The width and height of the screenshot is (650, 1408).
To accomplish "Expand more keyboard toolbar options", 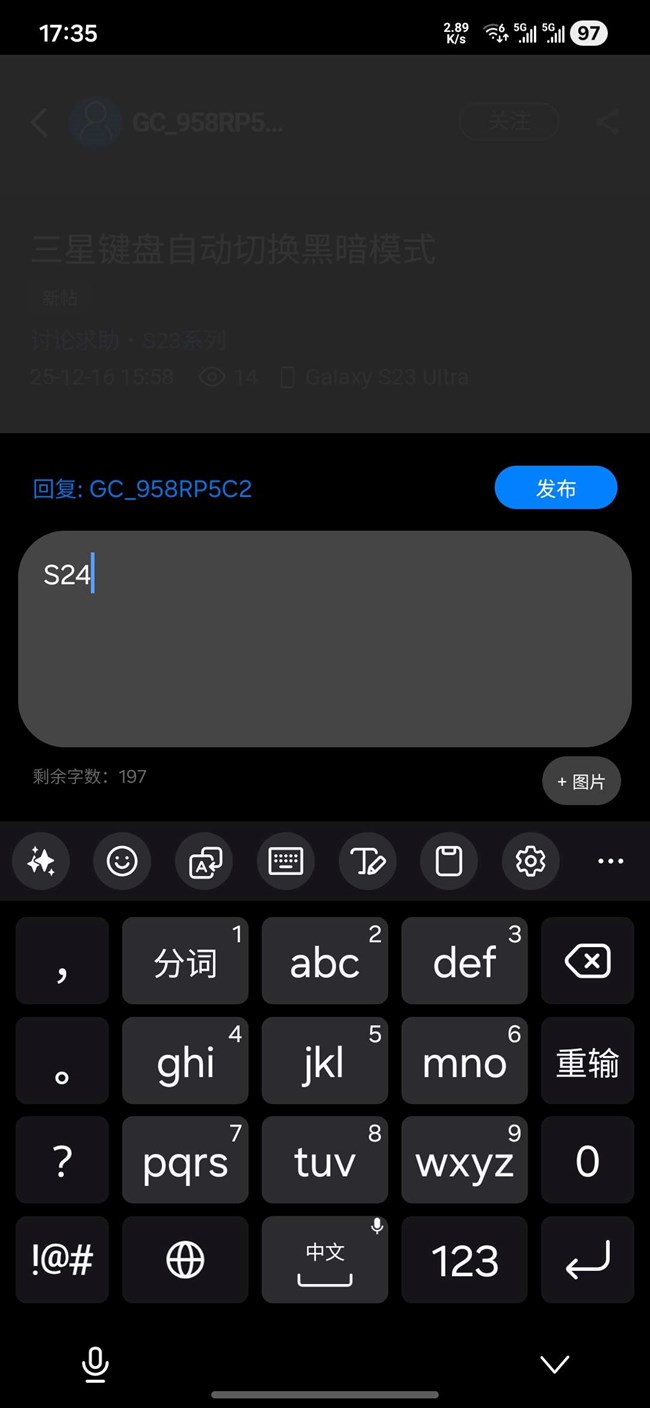I will click(610, 861).
